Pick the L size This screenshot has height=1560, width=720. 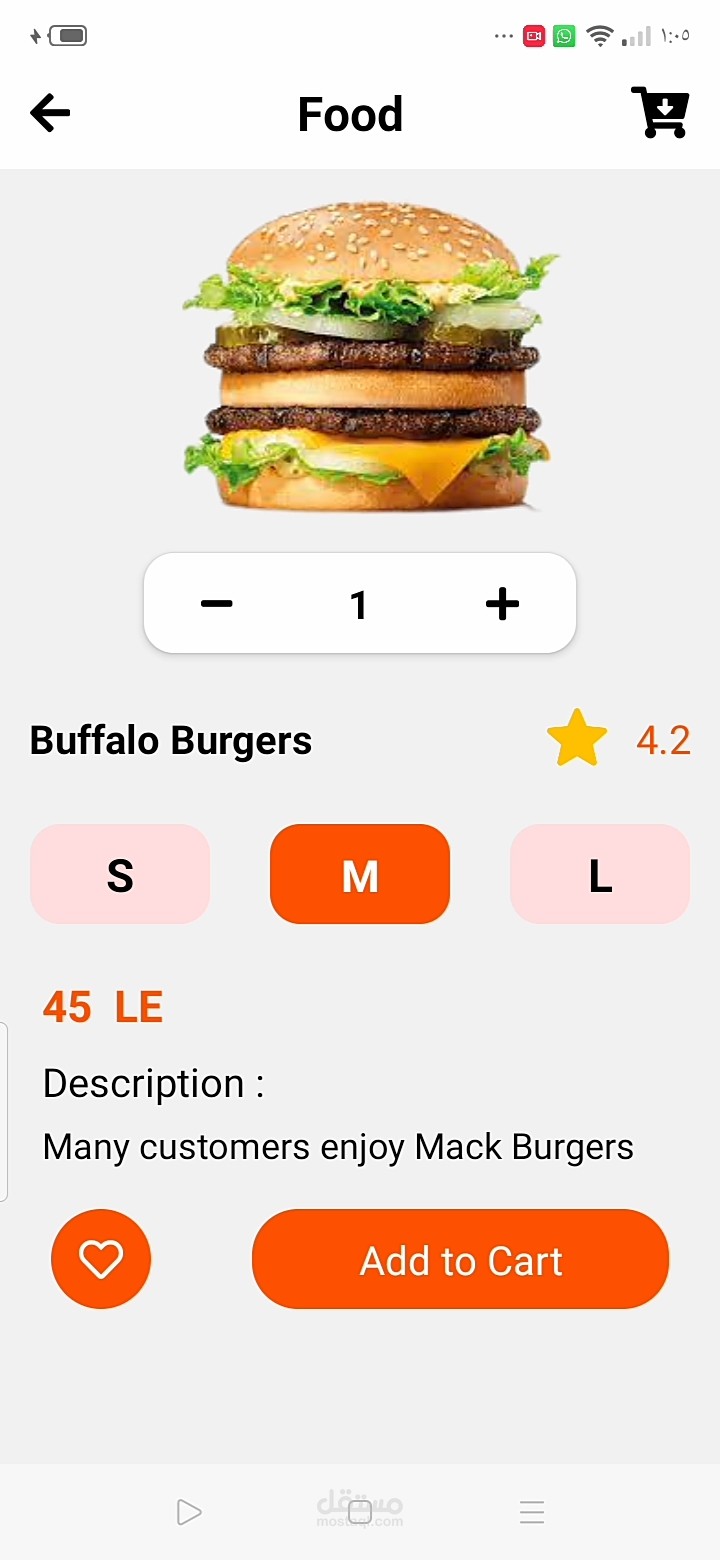(600, 875)
